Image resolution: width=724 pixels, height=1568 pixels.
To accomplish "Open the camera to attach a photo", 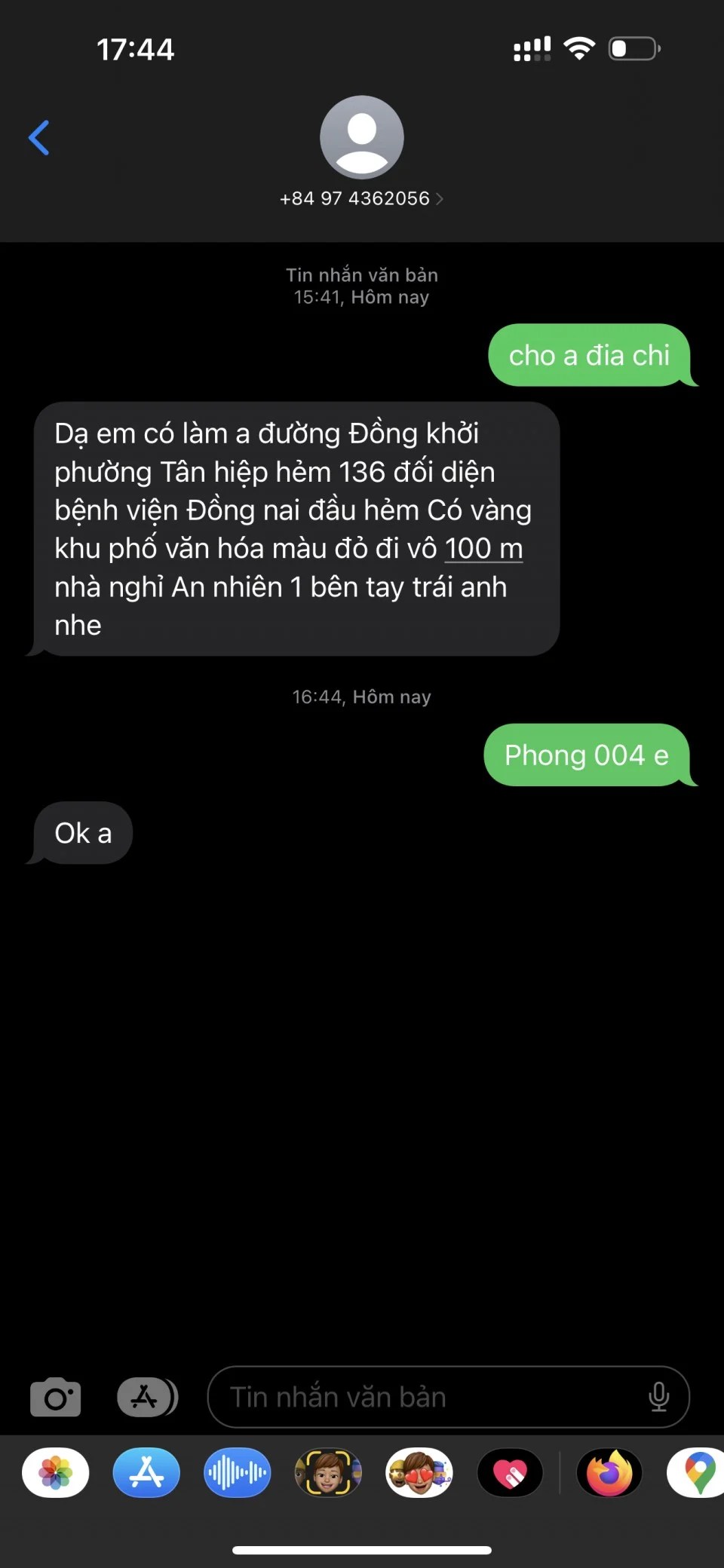I will [x=55, y=1398].
